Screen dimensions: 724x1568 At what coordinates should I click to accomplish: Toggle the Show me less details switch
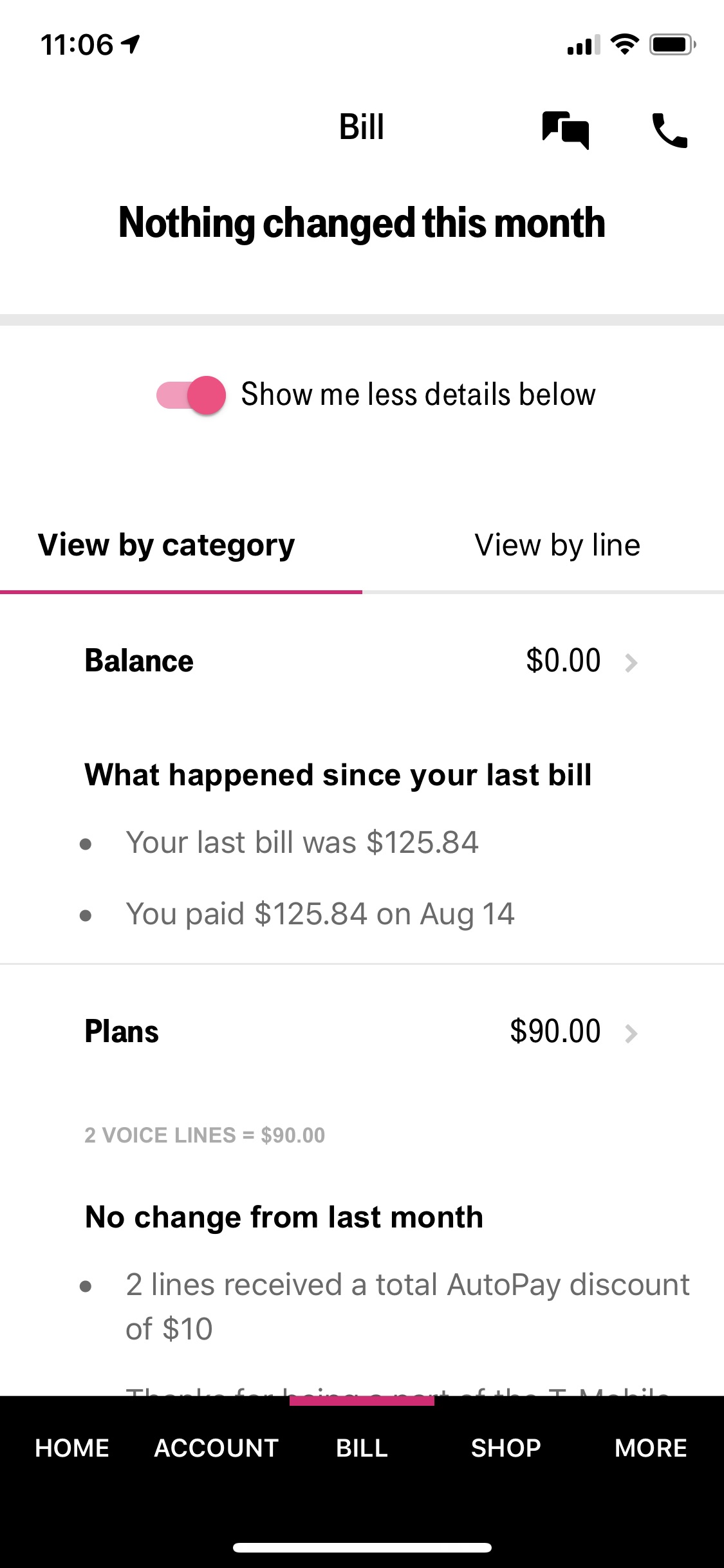(x=191, y=395)
